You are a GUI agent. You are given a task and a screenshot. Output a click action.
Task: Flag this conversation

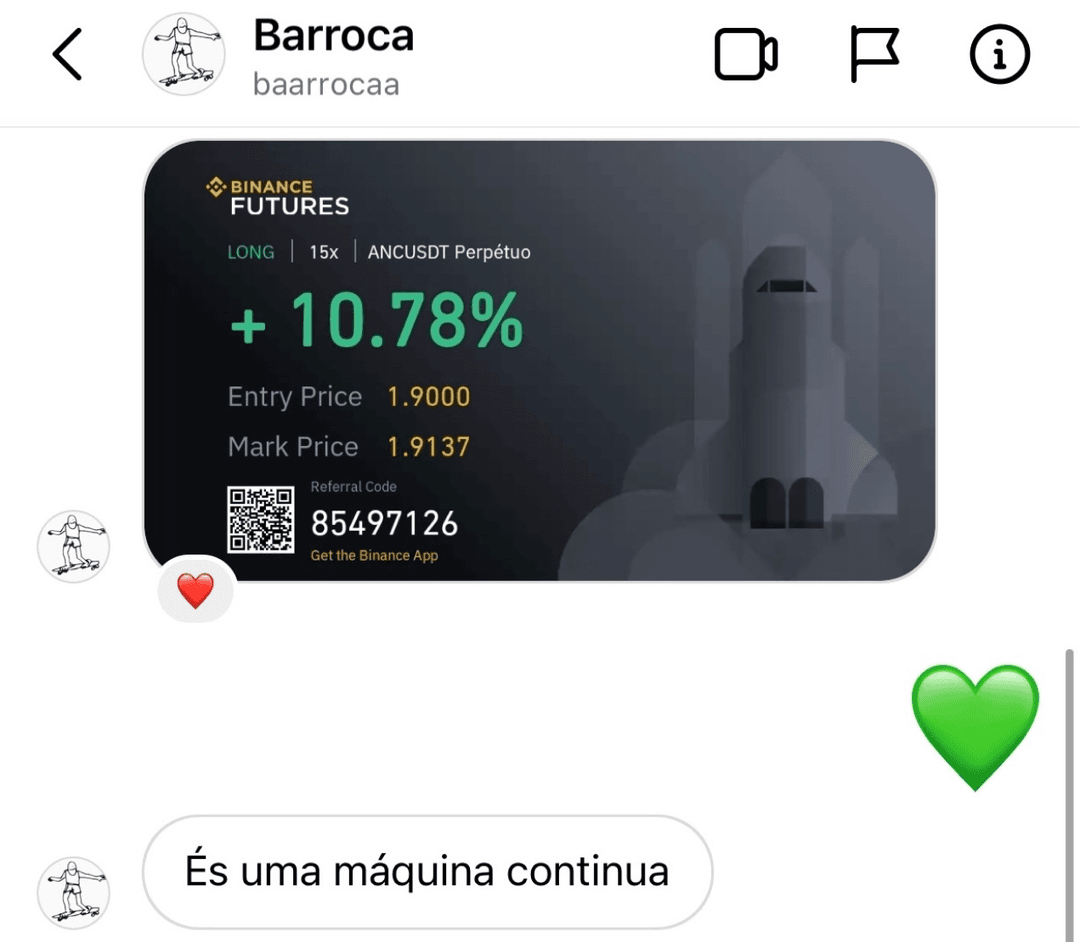point(874,54)
